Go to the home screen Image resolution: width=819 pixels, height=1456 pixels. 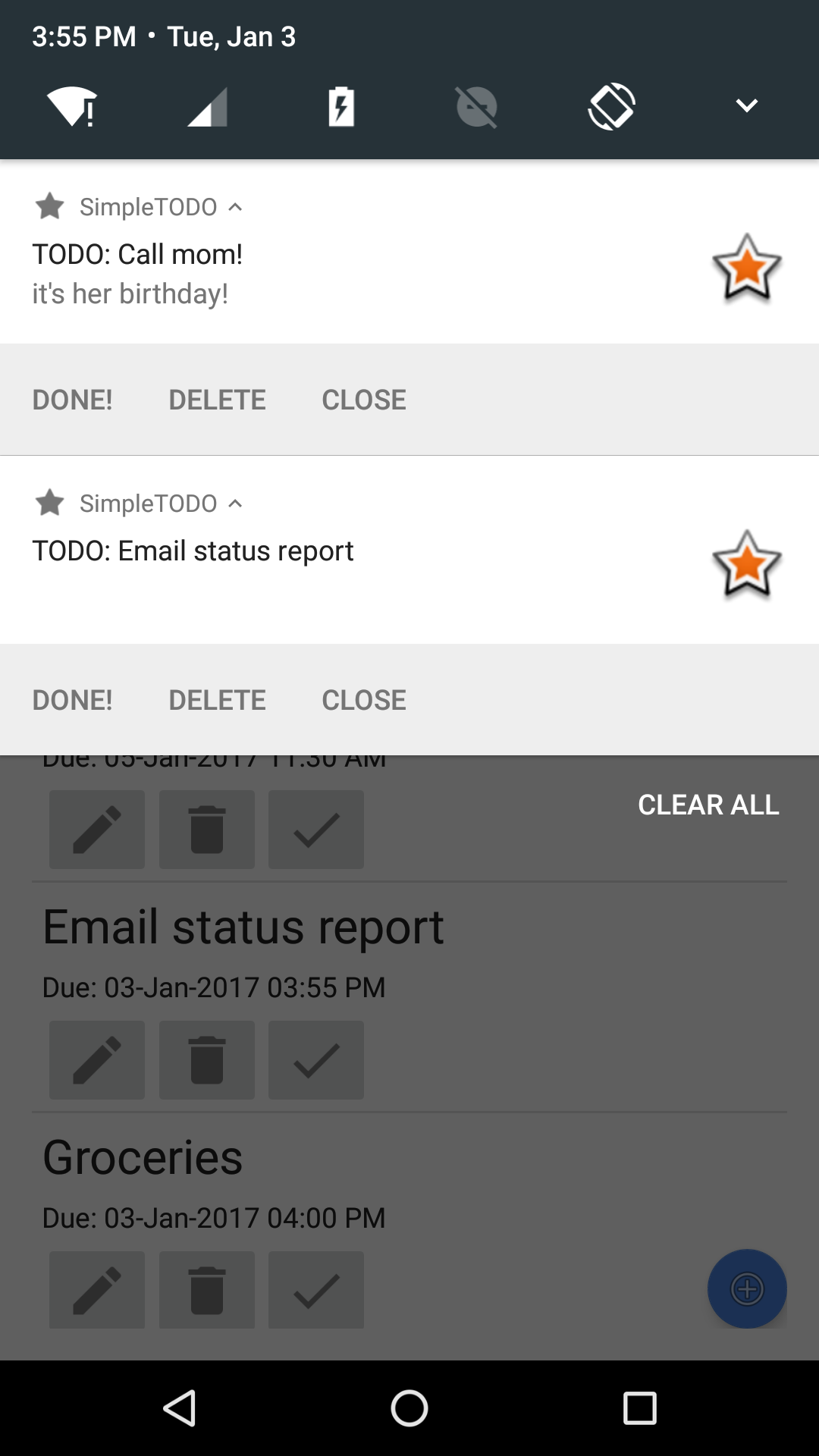(x=409, y=1408)
